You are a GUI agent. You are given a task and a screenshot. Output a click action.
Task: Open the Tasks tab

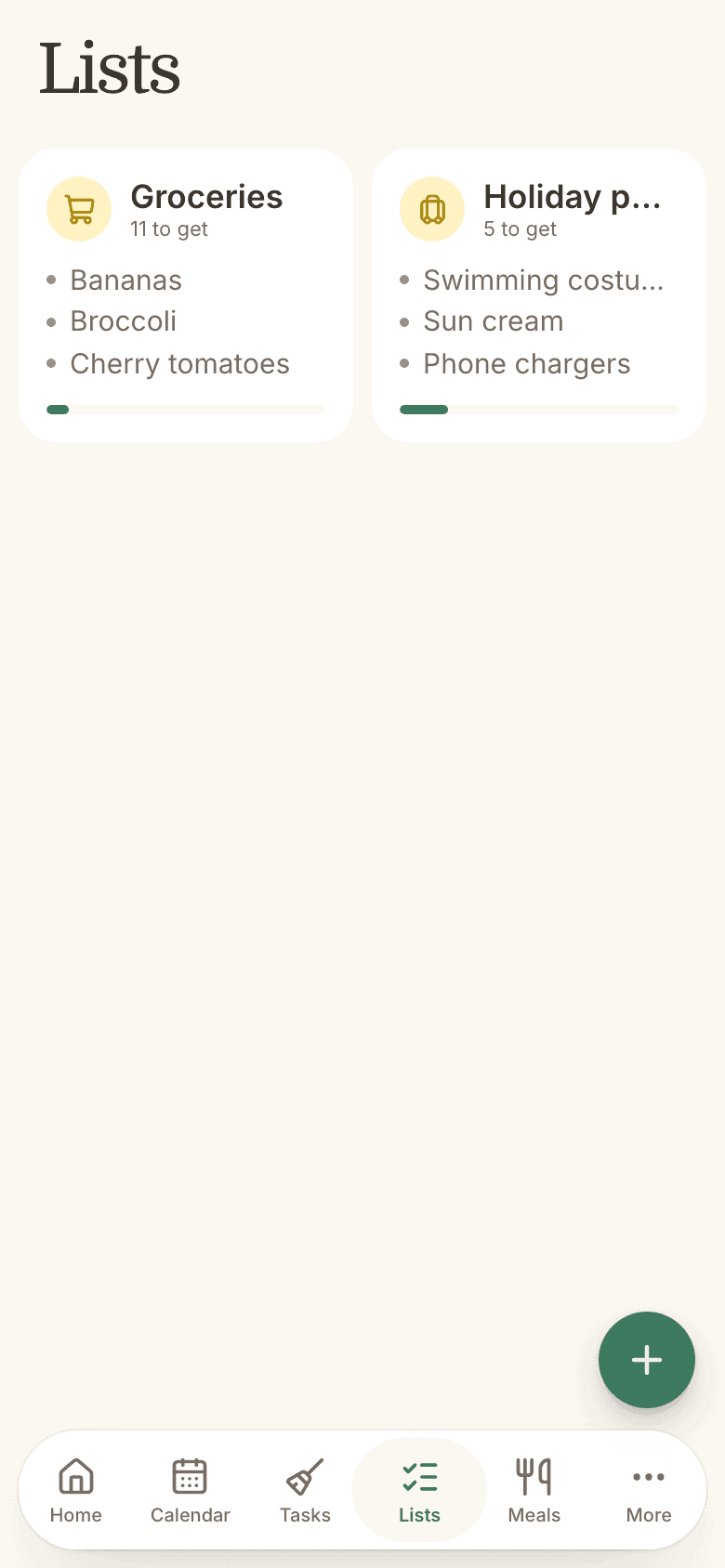(305, 1490)
